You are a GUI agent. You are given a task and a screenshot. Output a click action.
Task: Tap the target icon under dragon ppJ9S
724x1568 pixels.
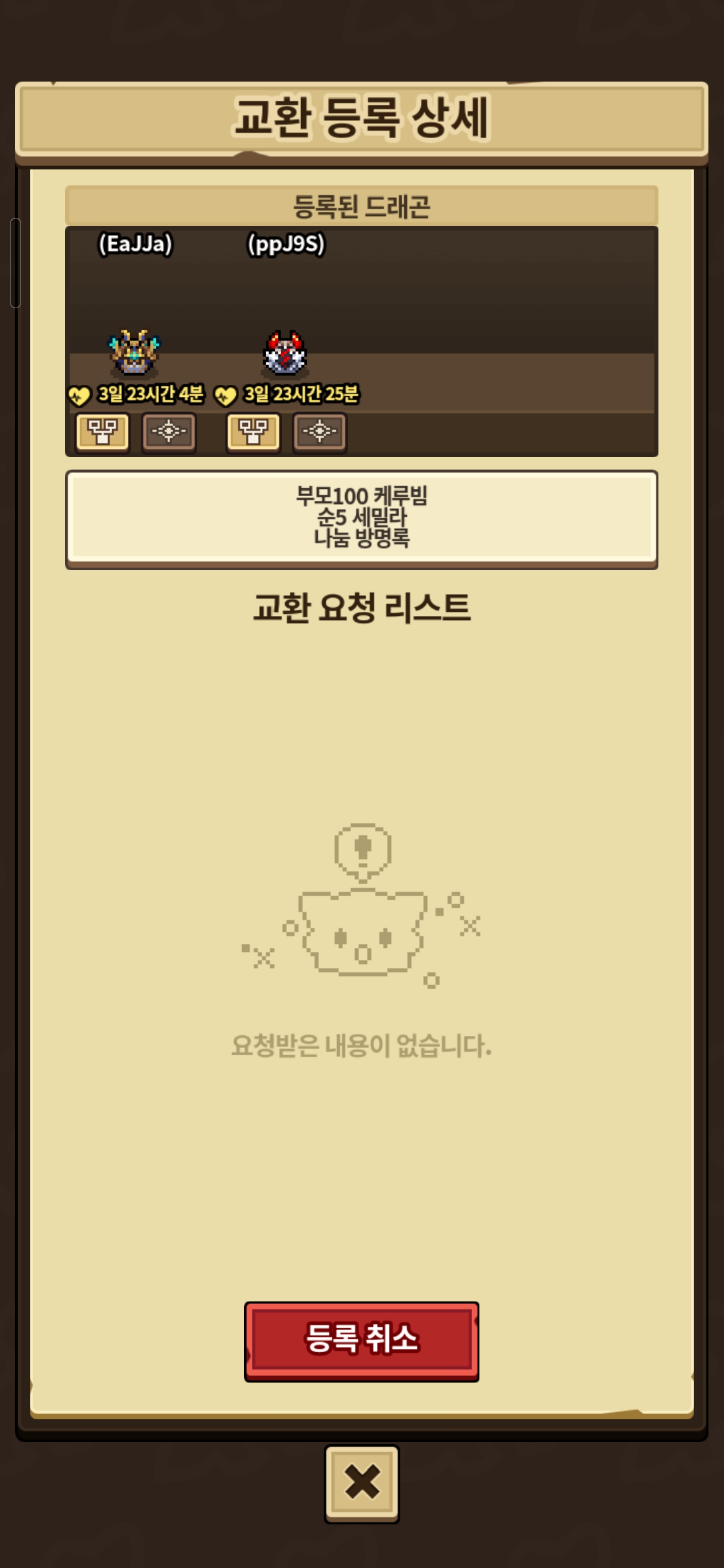pyautogui.click(x=320, y=432)
